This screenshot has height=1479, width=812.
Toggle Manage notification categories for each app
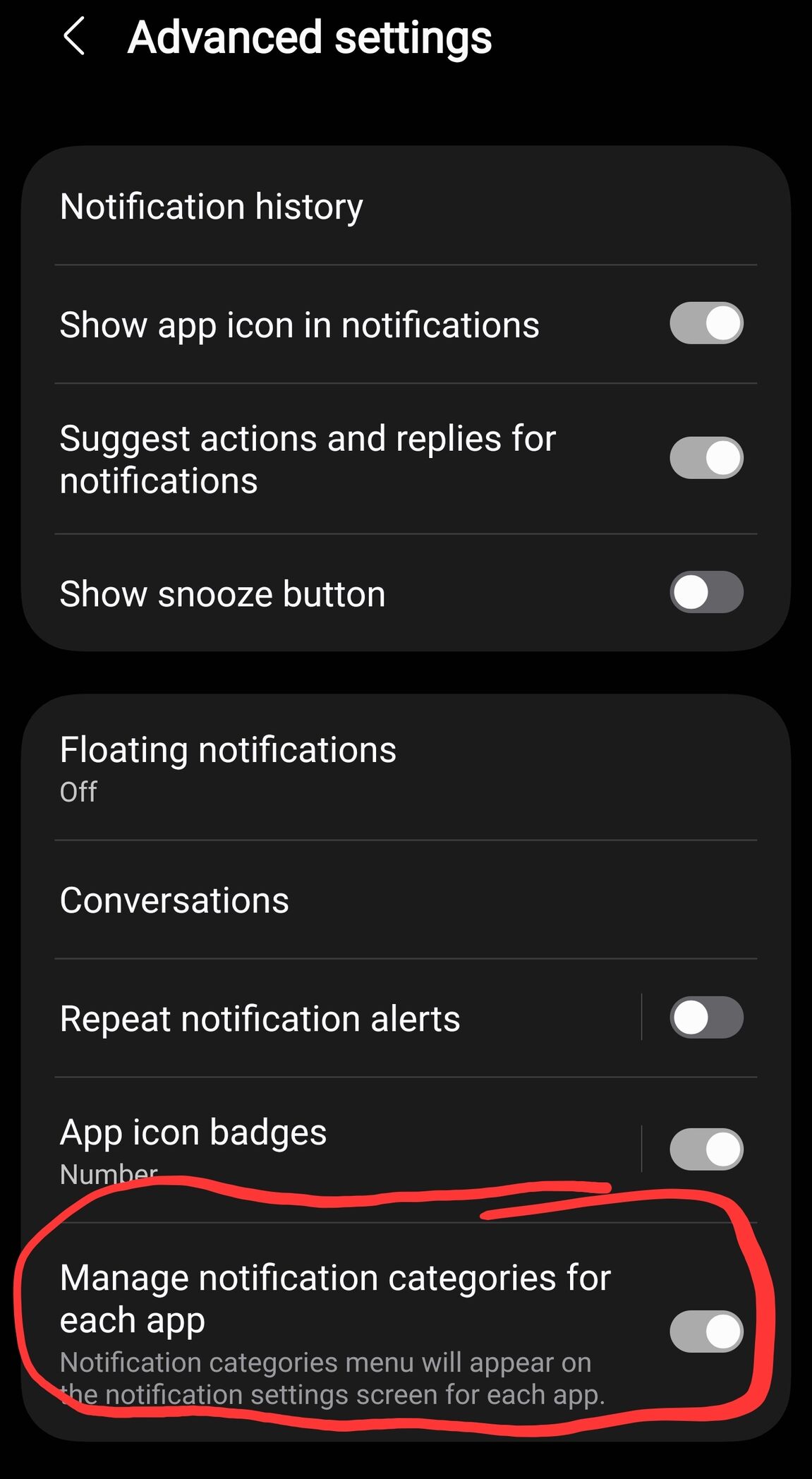(706, 1332)
